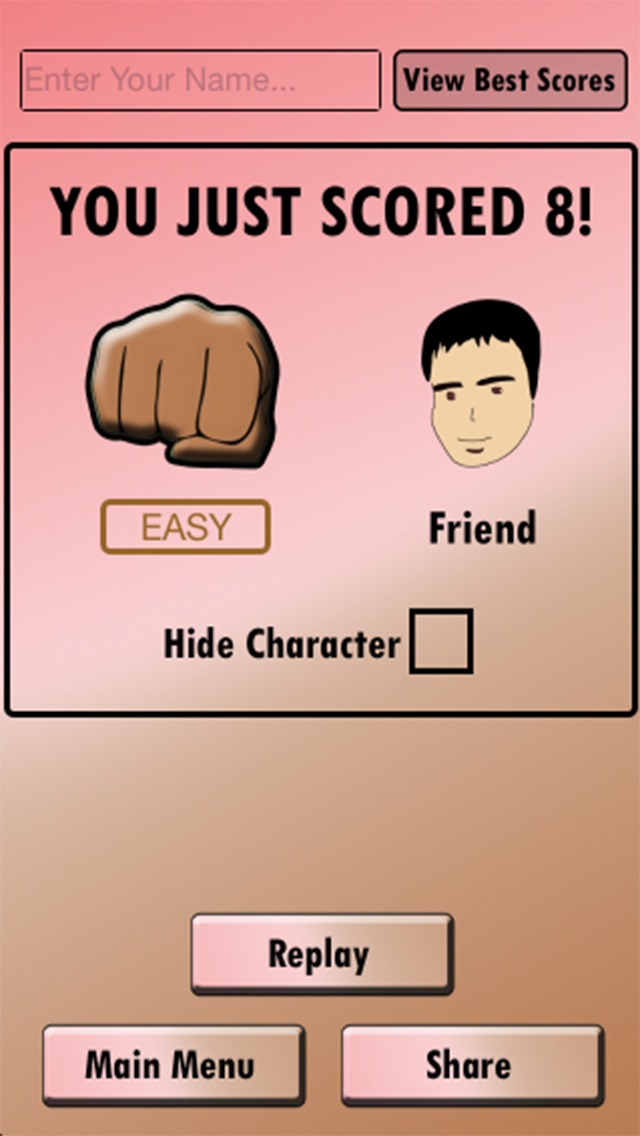Replay the game
This screenshot has height=1136, width=640.
pyautogui.click(x=322, y=953)
